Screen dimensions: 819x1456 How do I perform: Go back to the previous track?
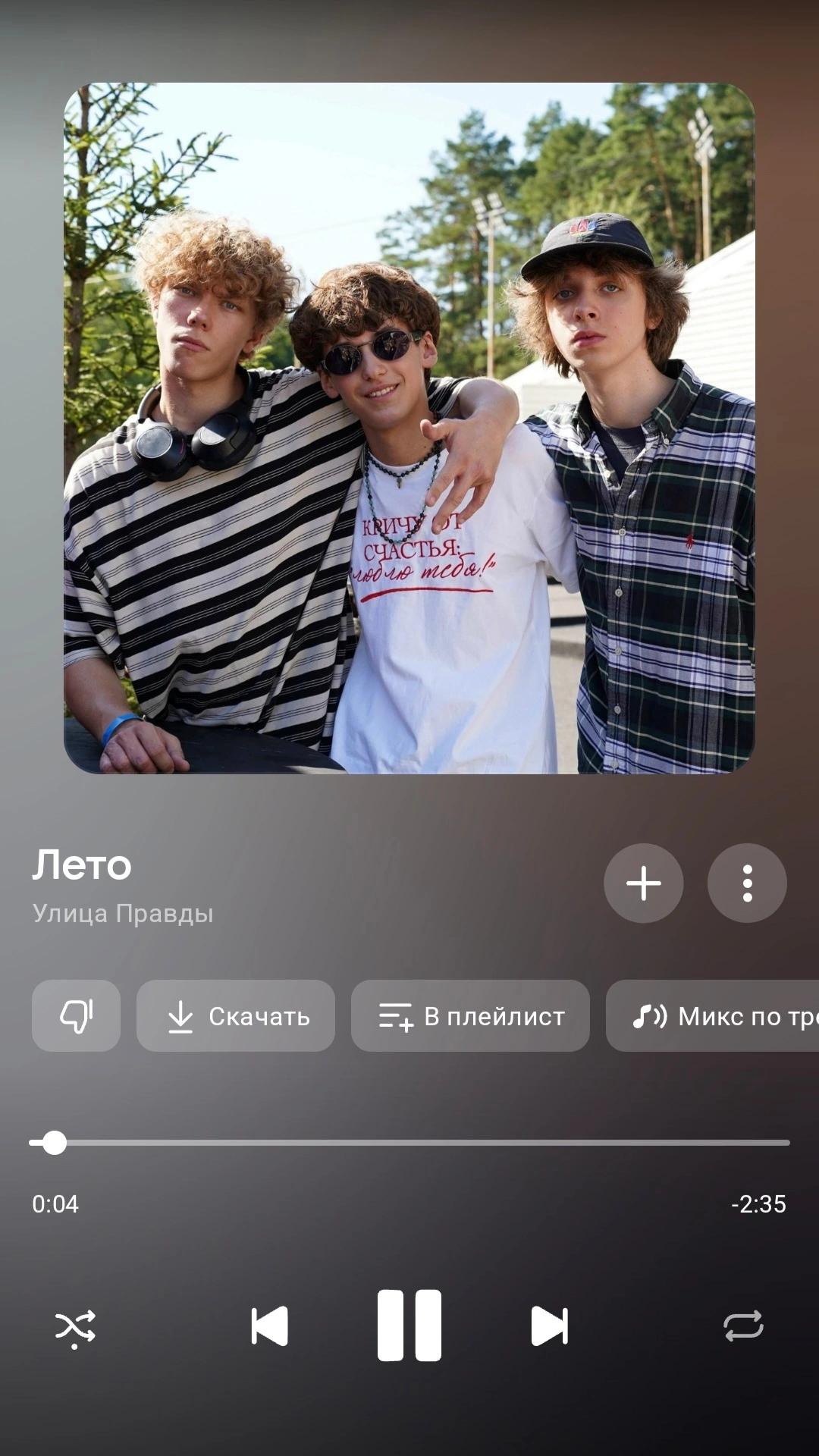(x=269, y=1326)
